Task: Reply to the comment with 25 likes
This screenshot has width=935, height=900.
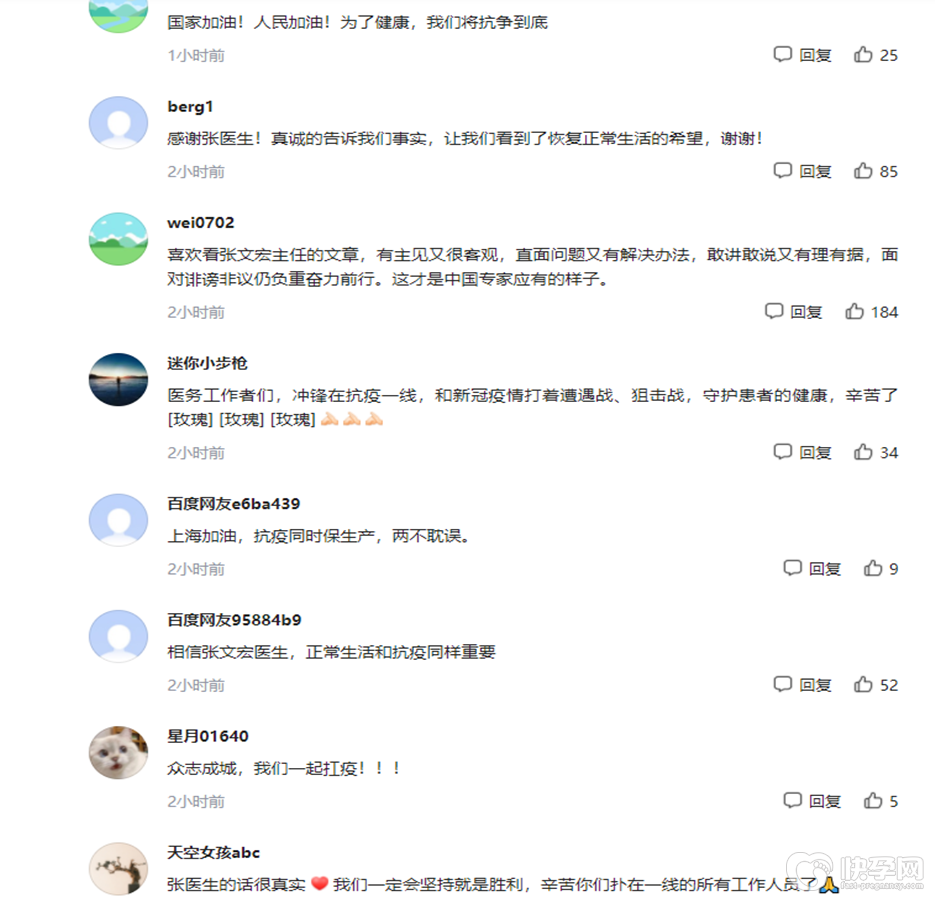Action: 803,55
